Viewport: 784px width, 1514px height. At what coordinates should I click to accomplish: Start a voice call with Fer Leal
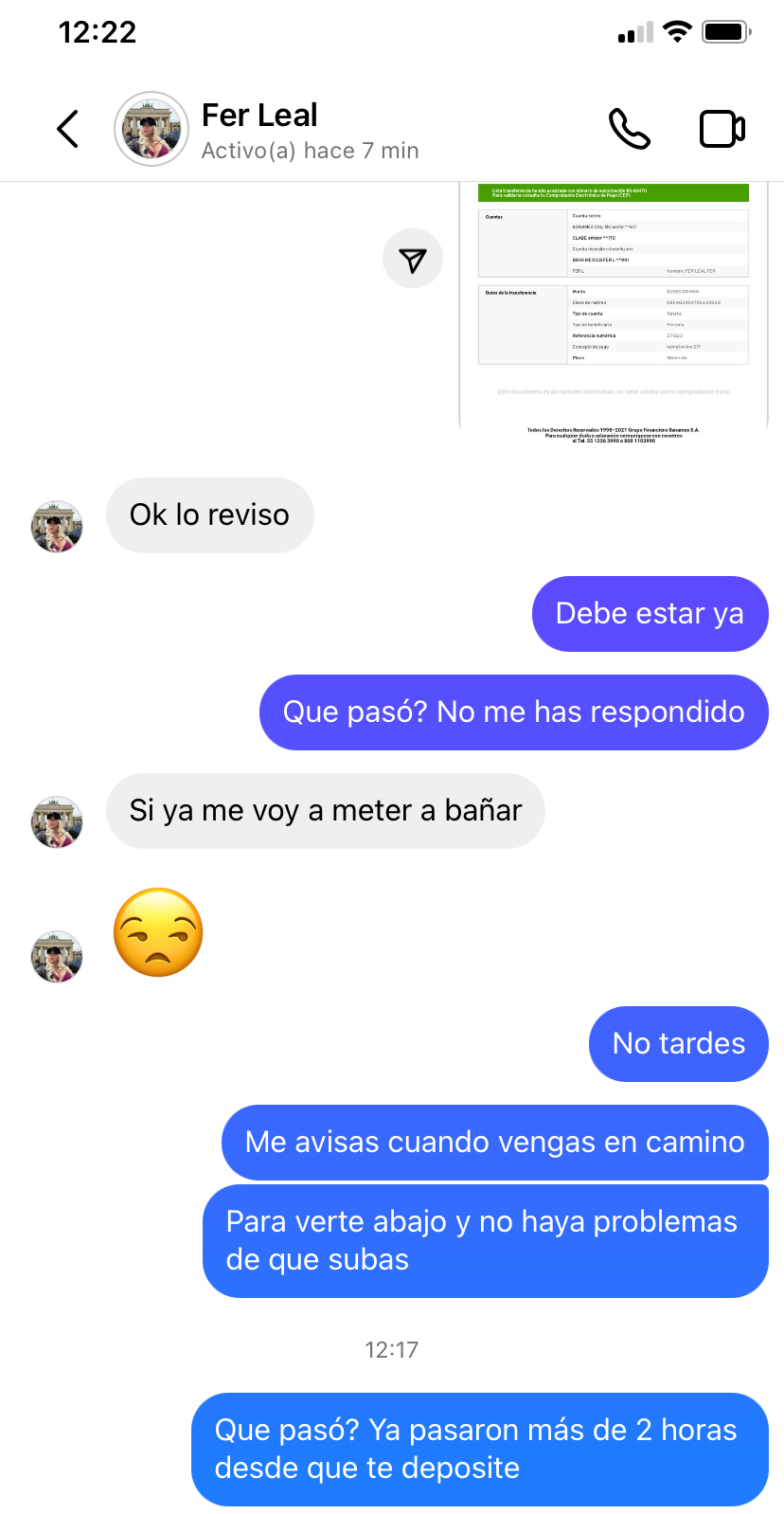[629, 129]
